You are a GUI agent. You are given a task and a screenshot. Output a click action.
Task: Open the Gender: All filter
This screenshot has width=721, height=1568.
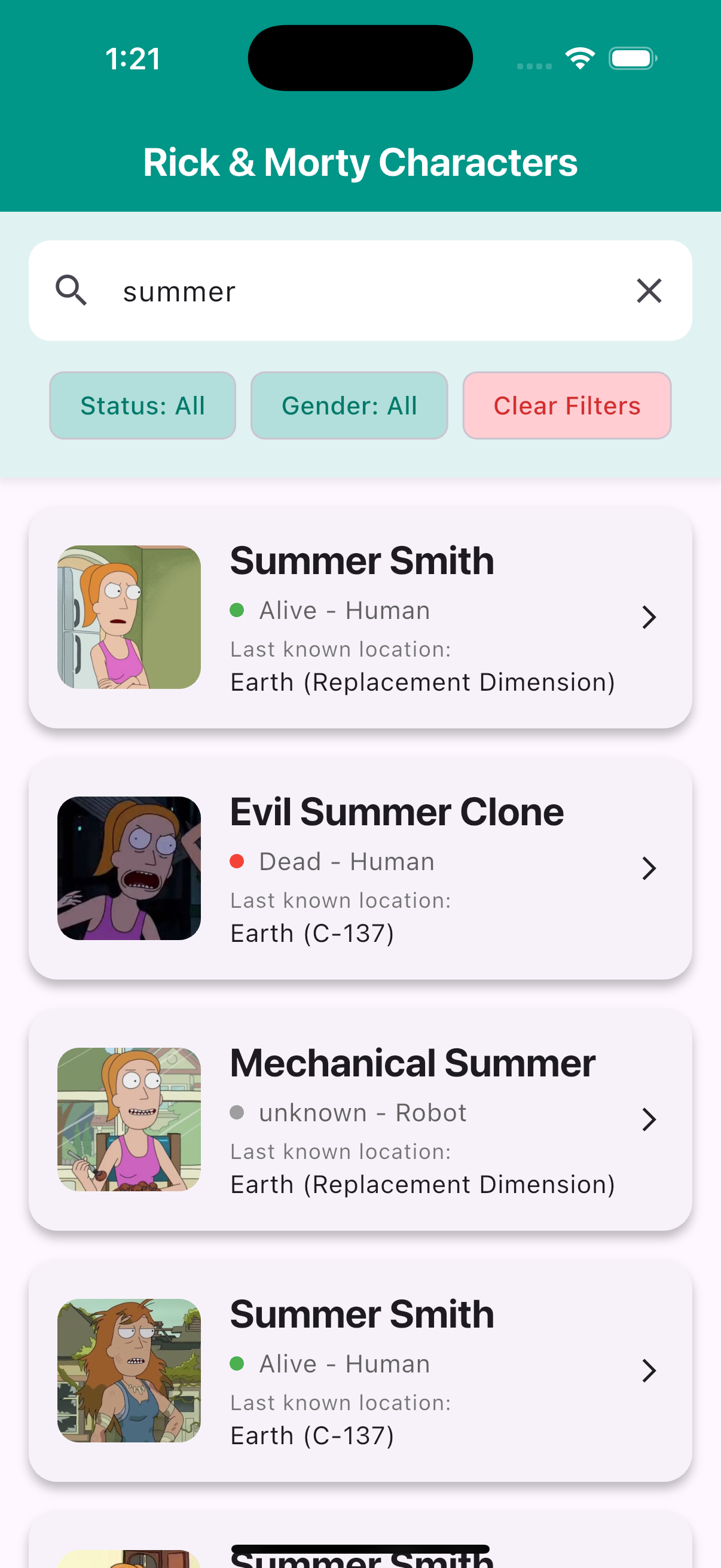349,405
